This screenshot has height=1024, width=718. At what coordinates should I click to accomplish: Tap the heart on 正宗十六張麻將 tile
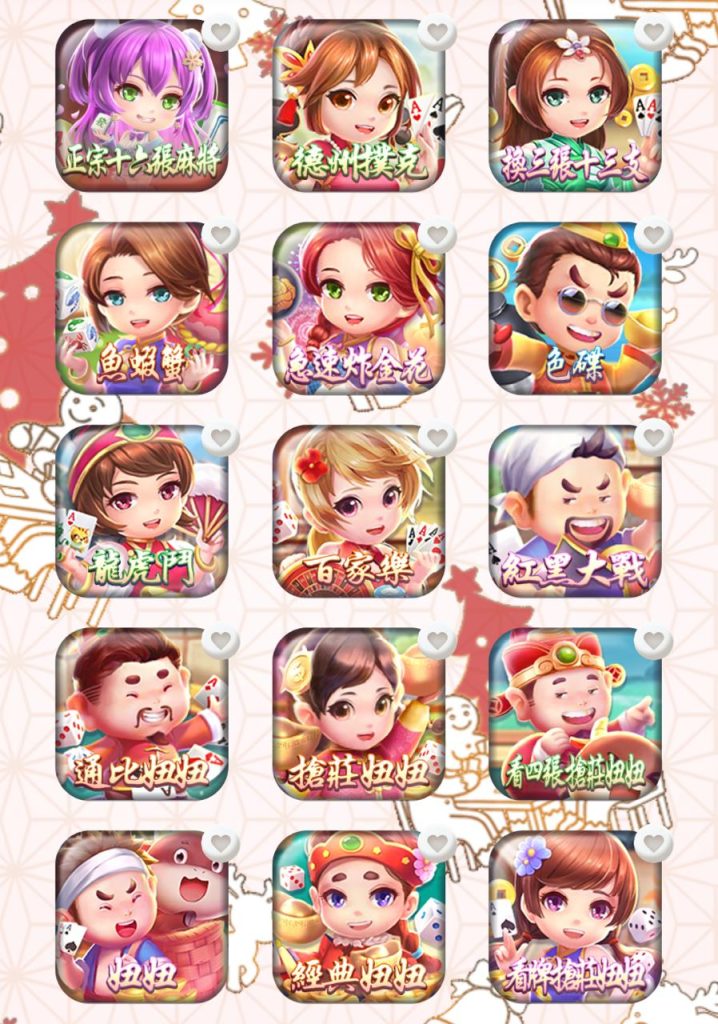point(220,31)
